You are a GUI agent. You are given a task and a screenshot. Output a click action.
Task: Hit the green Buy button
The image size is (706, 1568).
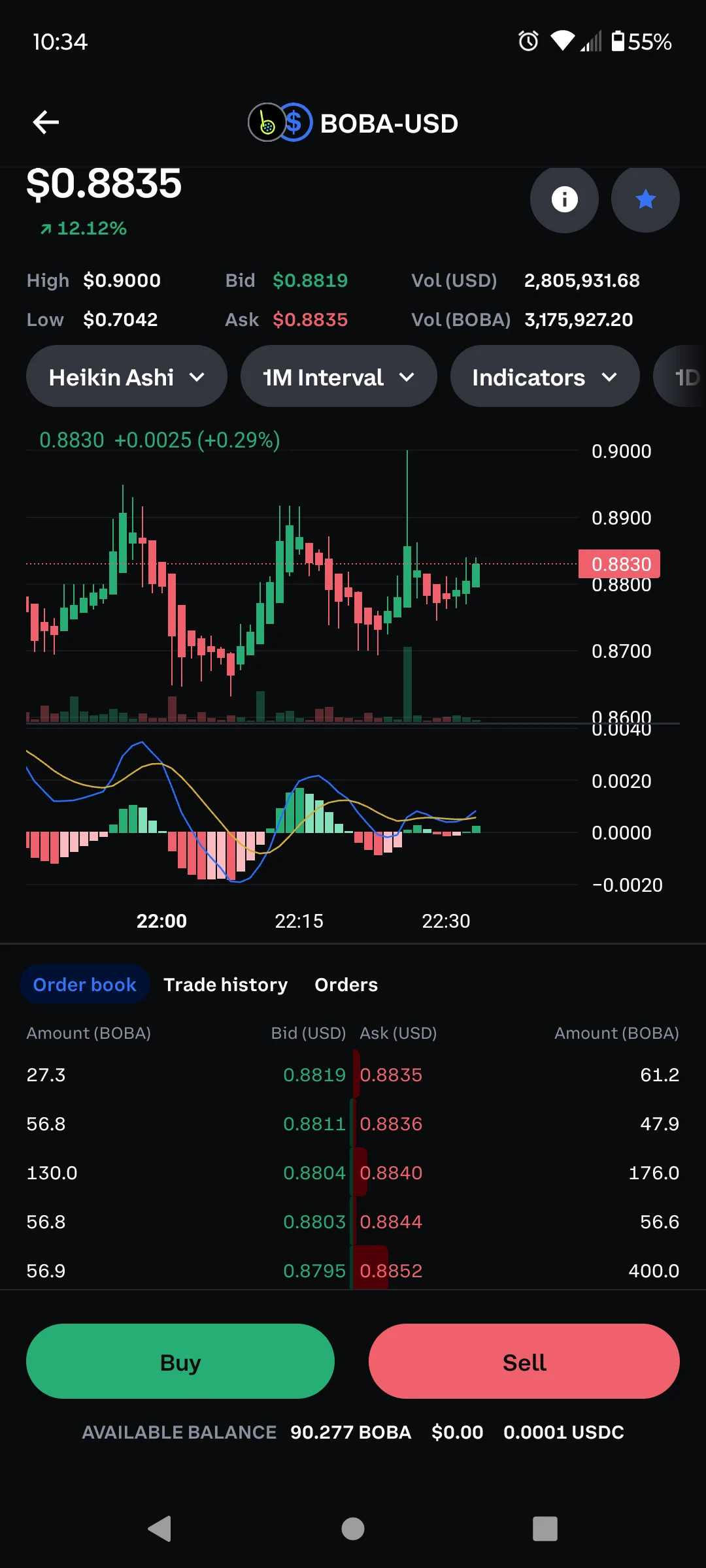[180, 1362]
